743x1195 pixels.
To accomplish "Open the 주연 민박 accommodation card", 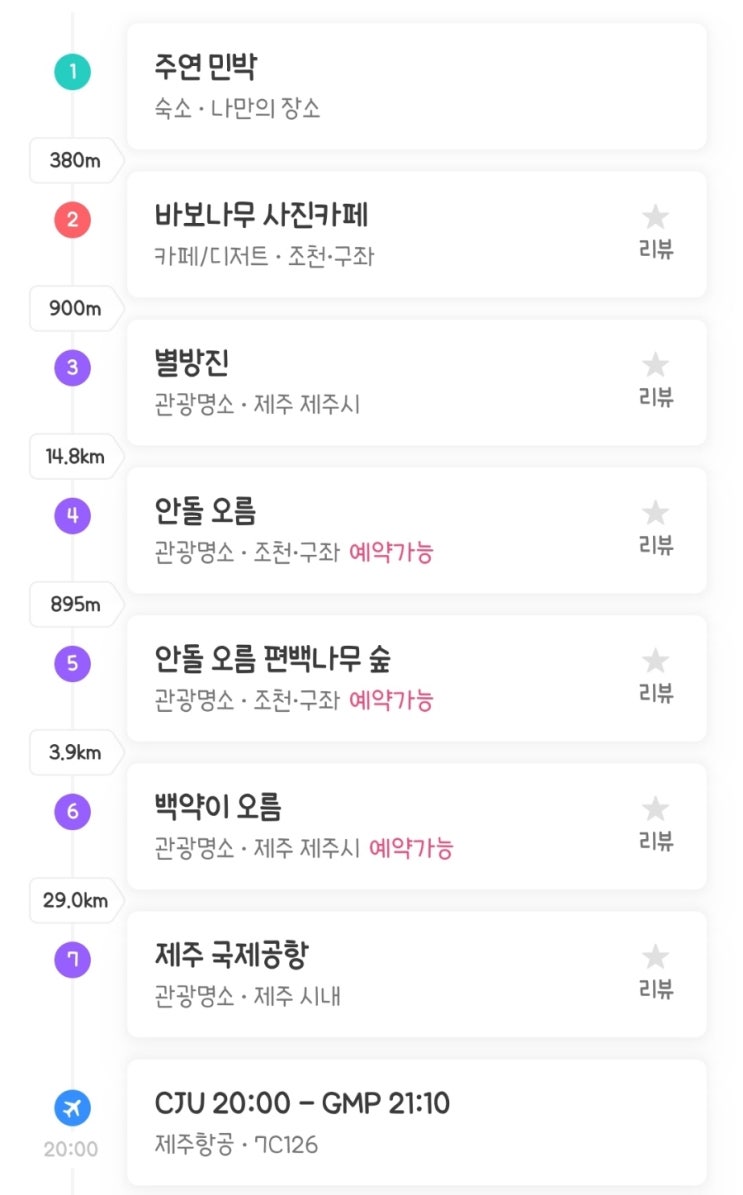I will point(416,86).
